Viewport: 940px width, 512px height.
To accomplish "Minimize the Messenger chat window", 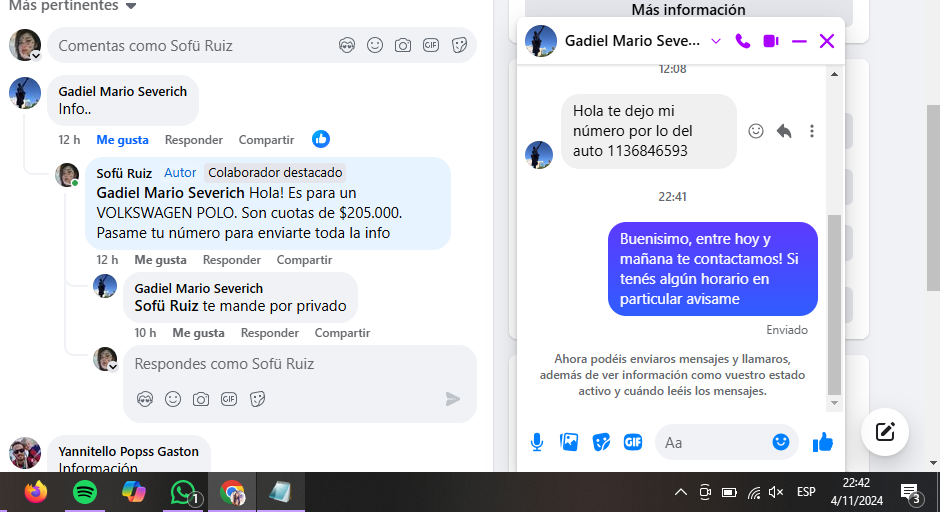I will (x=798, y=41).
